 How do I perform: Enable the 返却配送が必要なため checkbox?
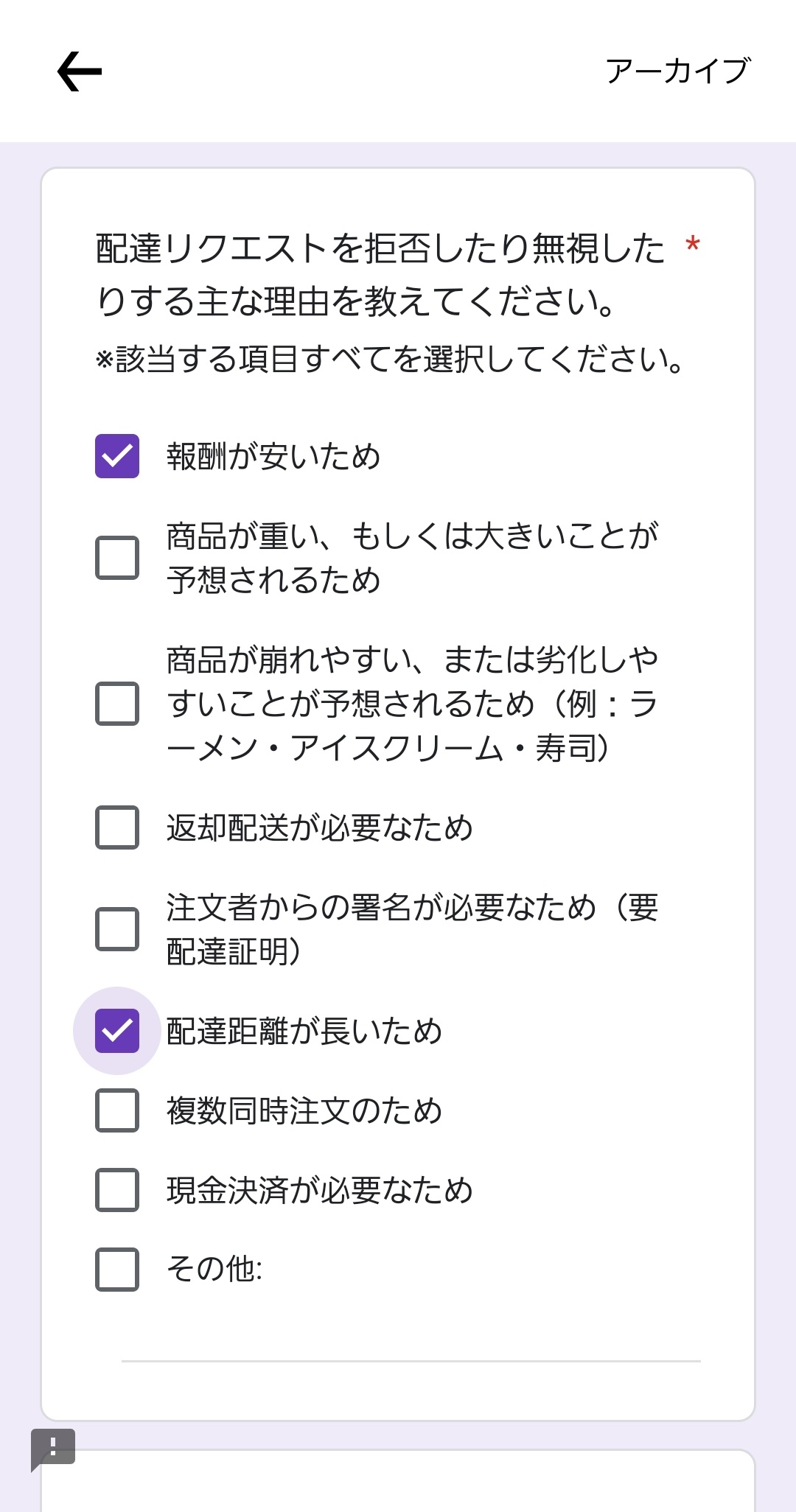116,828
